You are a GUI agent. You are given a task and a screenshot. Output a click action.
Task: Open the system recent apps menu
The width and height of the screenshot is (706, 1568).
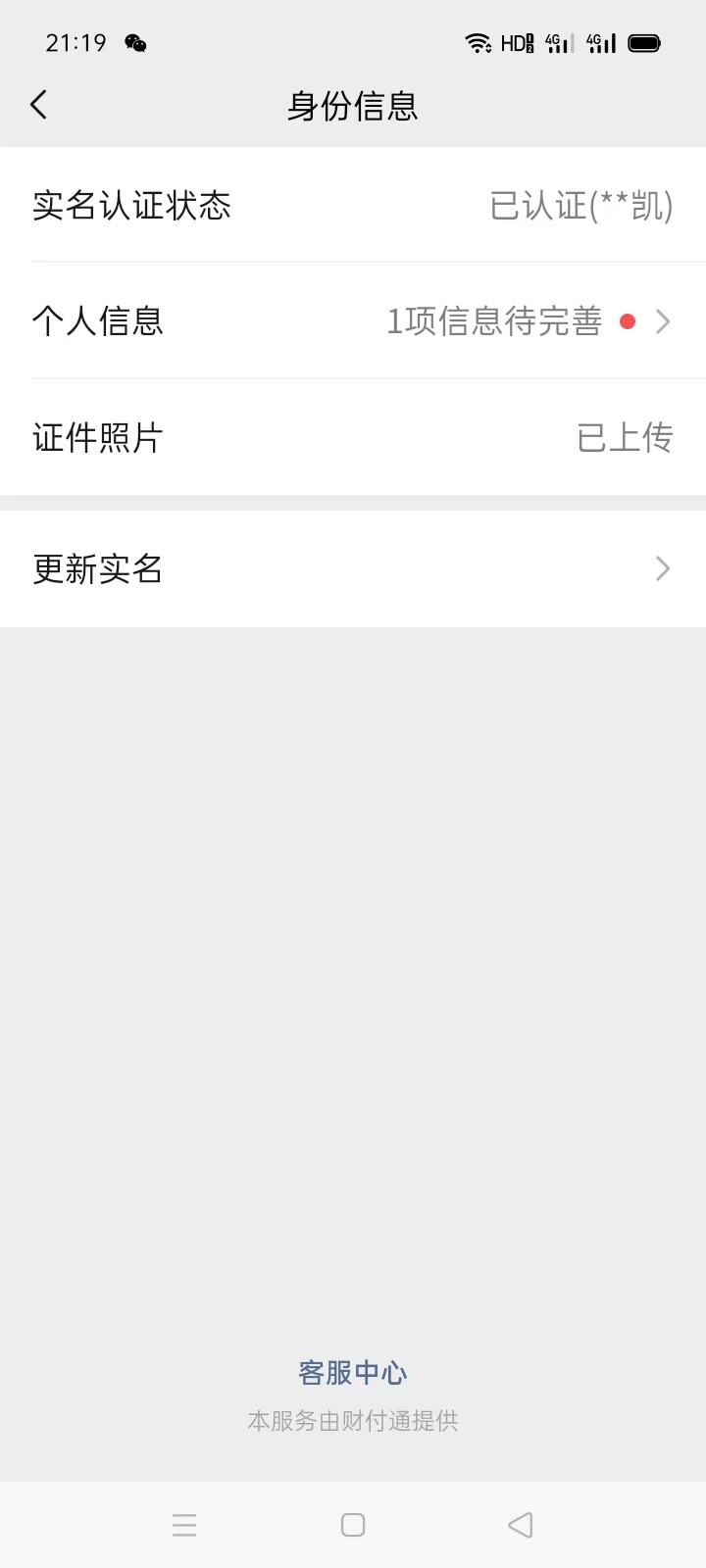184,1525
